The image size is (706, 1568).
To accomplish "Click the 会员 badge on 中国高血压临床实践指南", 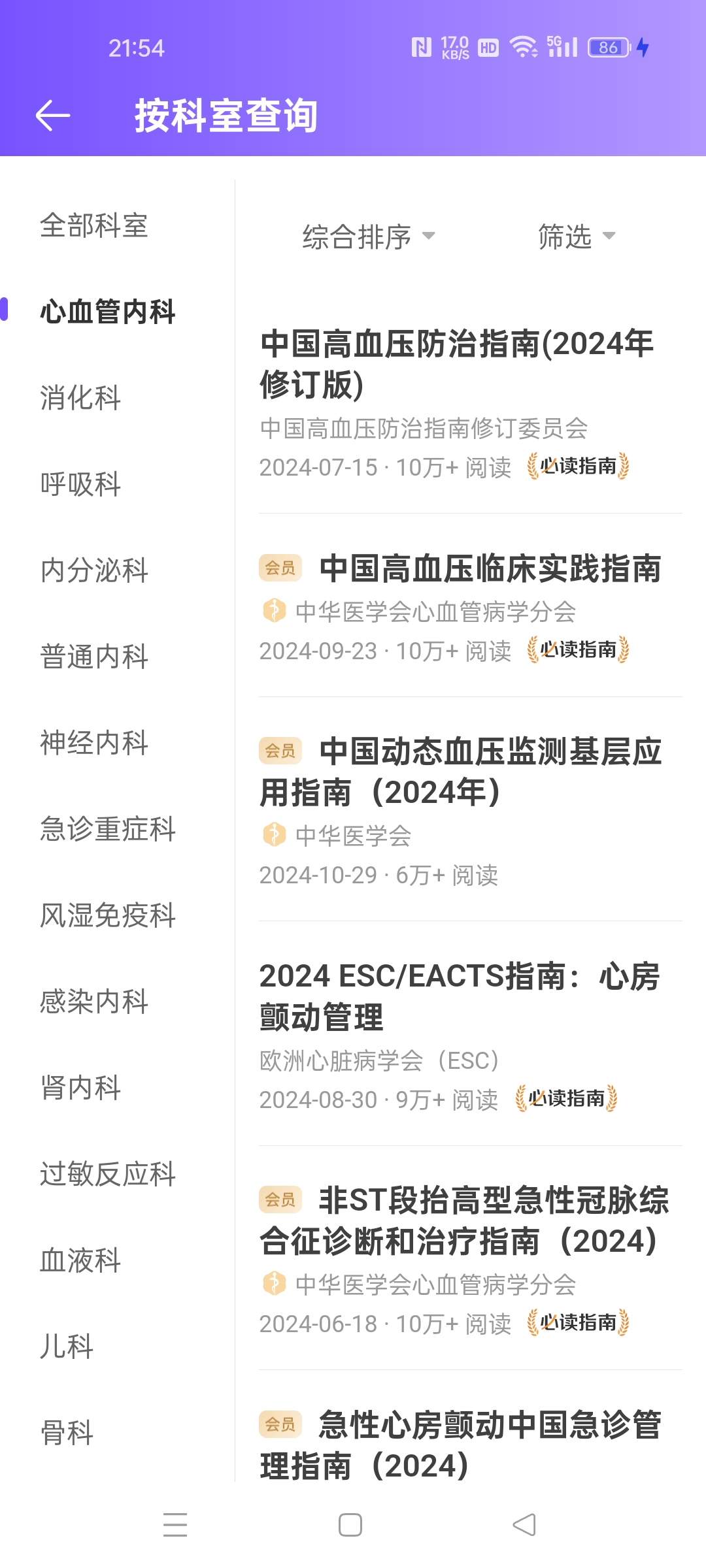I will 281,568.
